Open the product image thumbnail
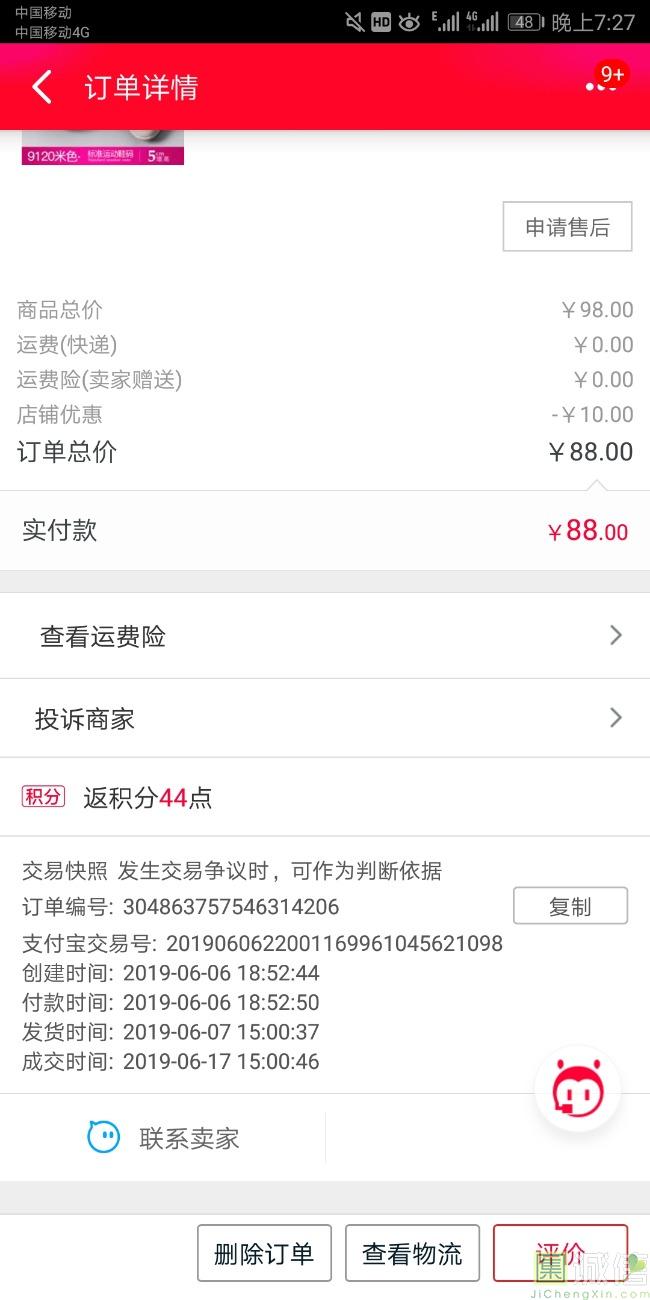 (103, 147)
